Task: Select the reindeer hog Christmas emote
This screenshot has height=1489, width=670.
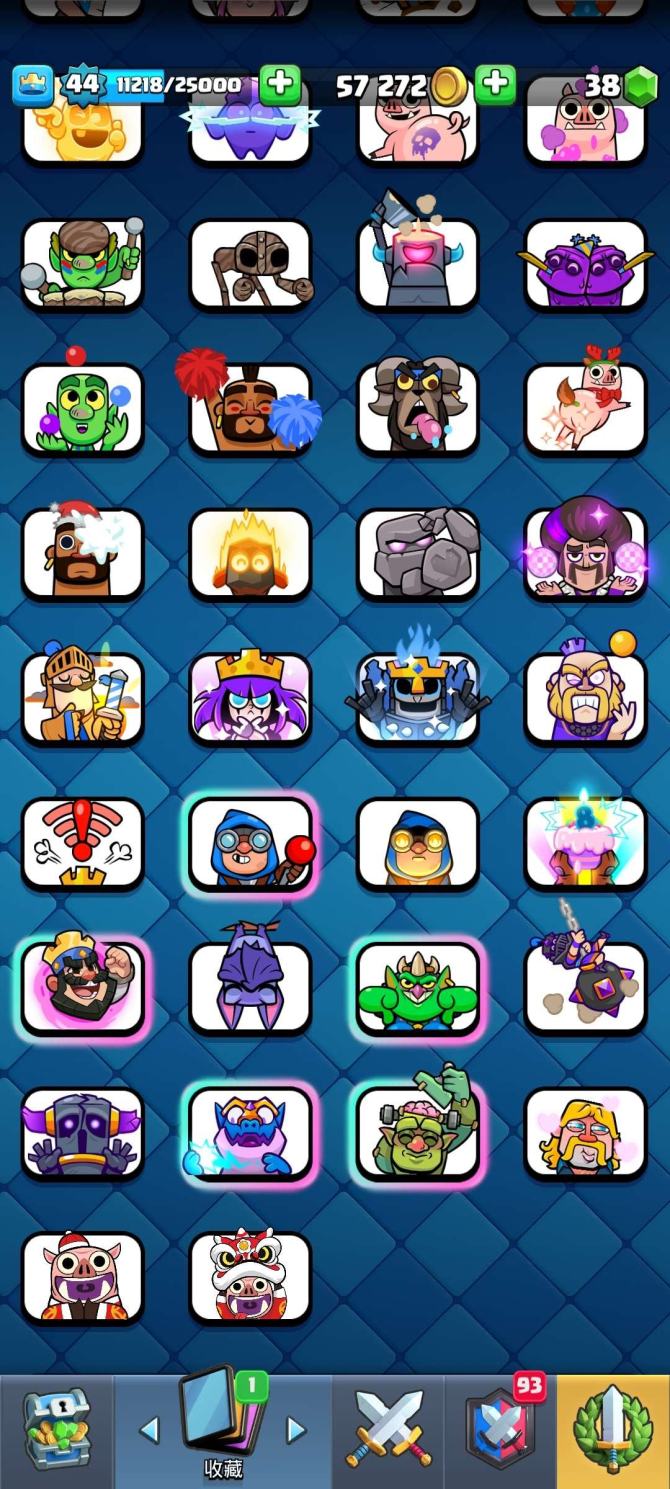Action: (586, 409)
